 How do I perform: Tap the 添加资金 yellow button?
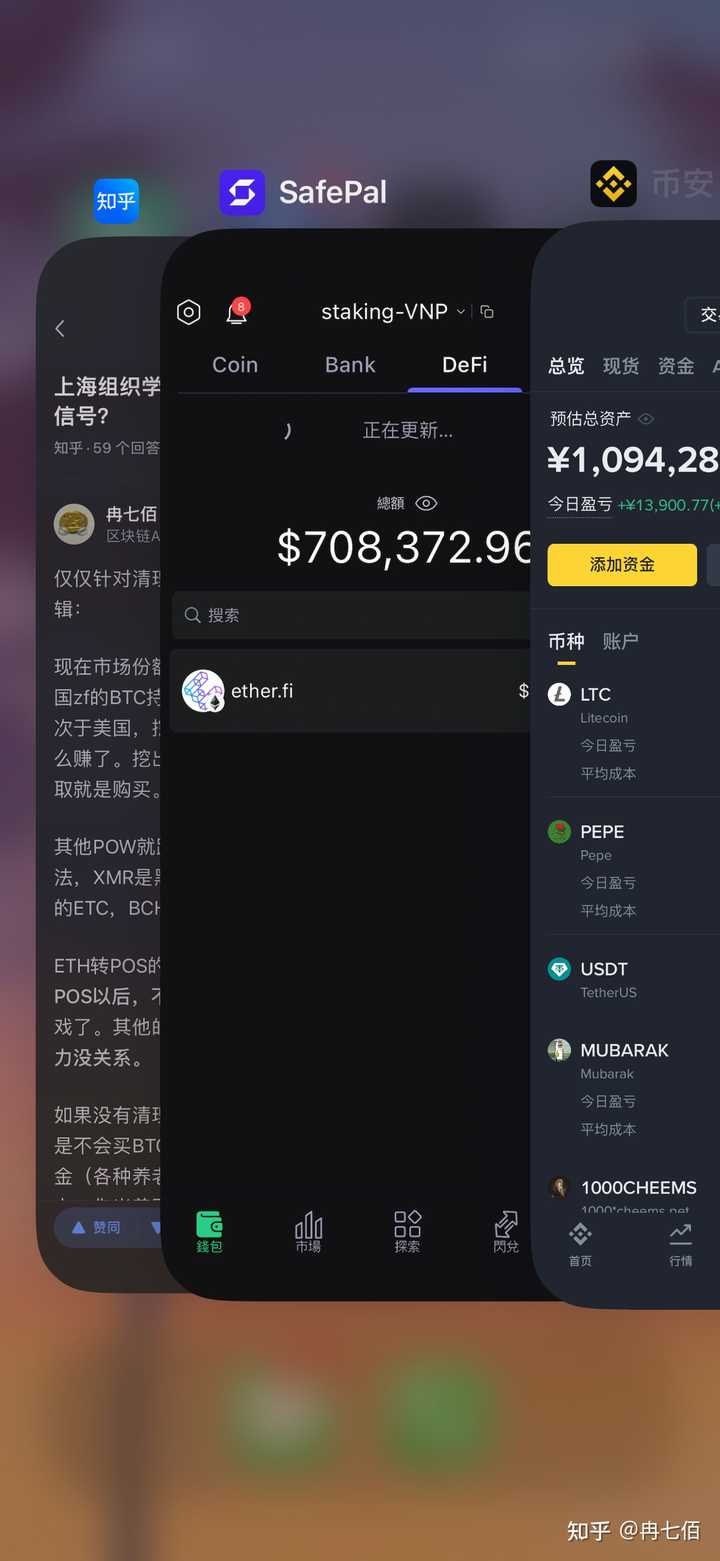pyautogui.click(x=622, y=565)
